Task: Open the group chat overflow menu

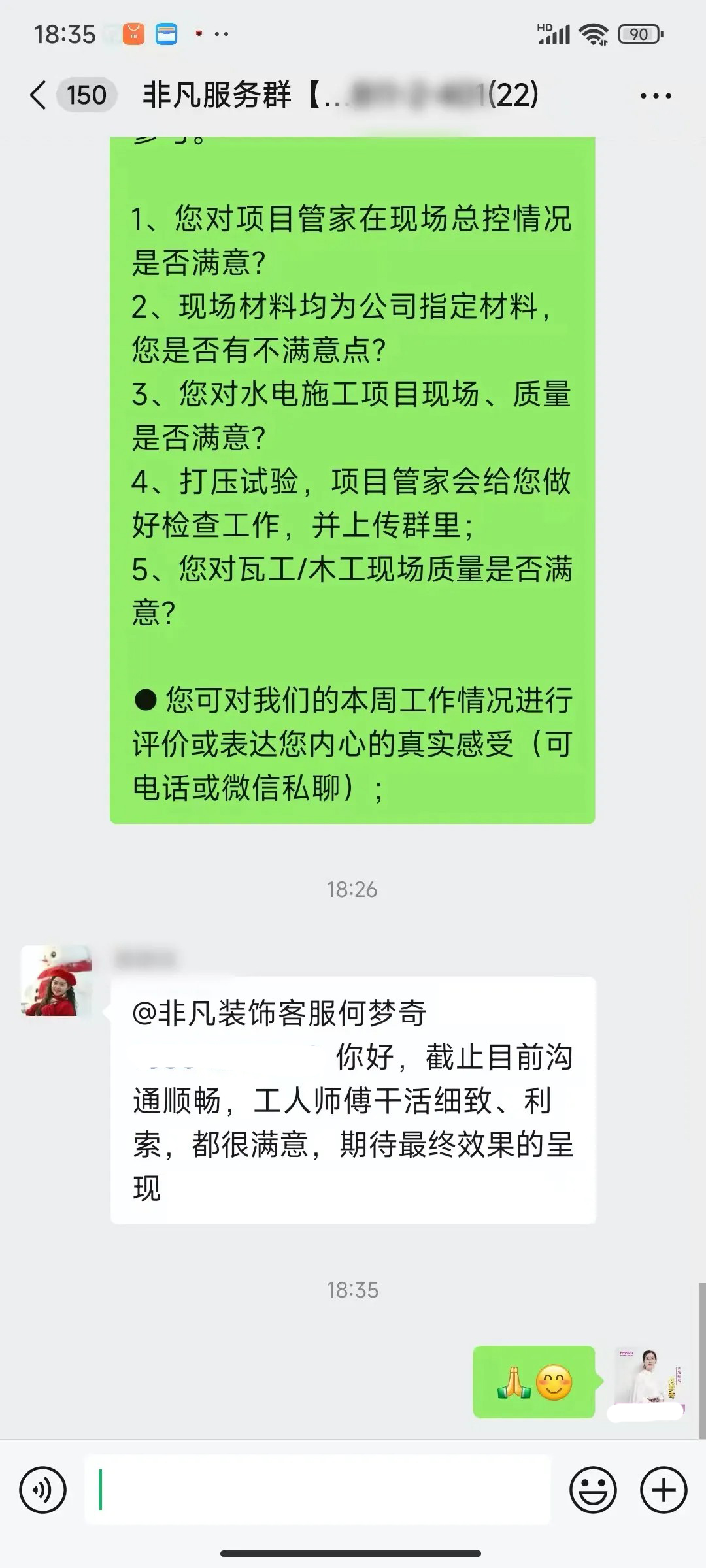Action: pyautogui.click(x=656, y=96)
